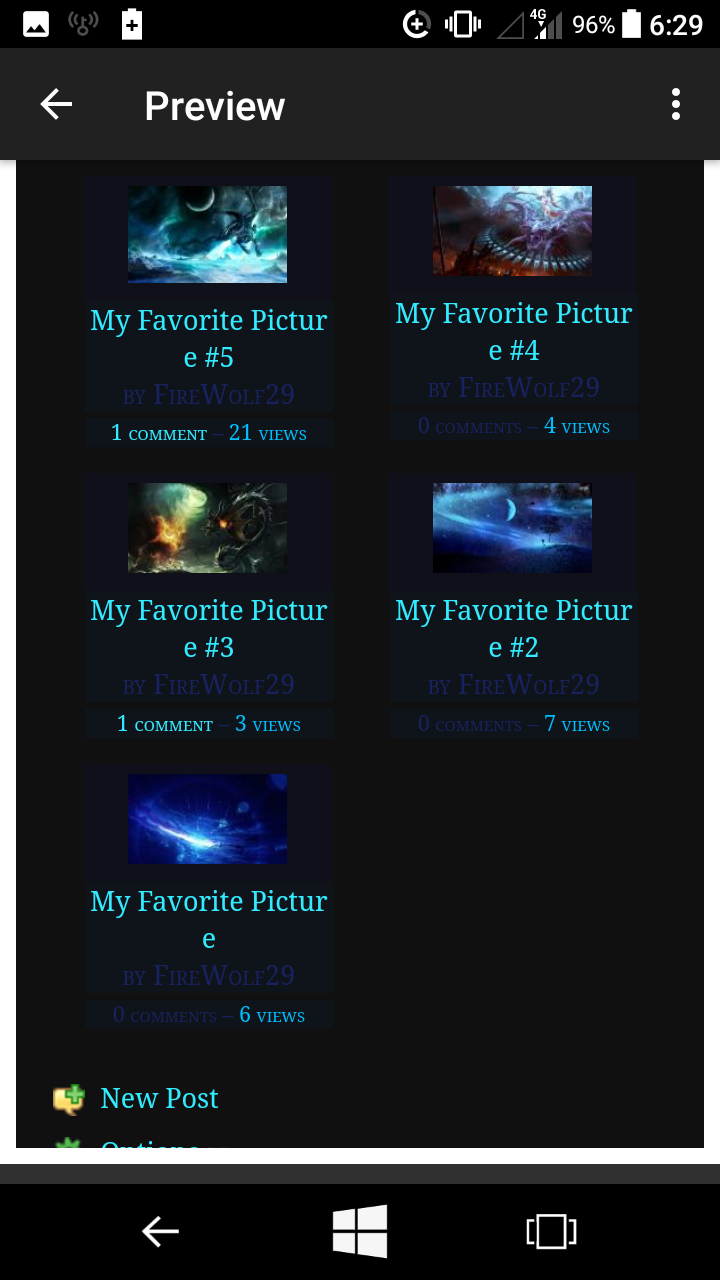Create a New Post
Screen dimensions: 720x1280
click(x=159, y=1098)
